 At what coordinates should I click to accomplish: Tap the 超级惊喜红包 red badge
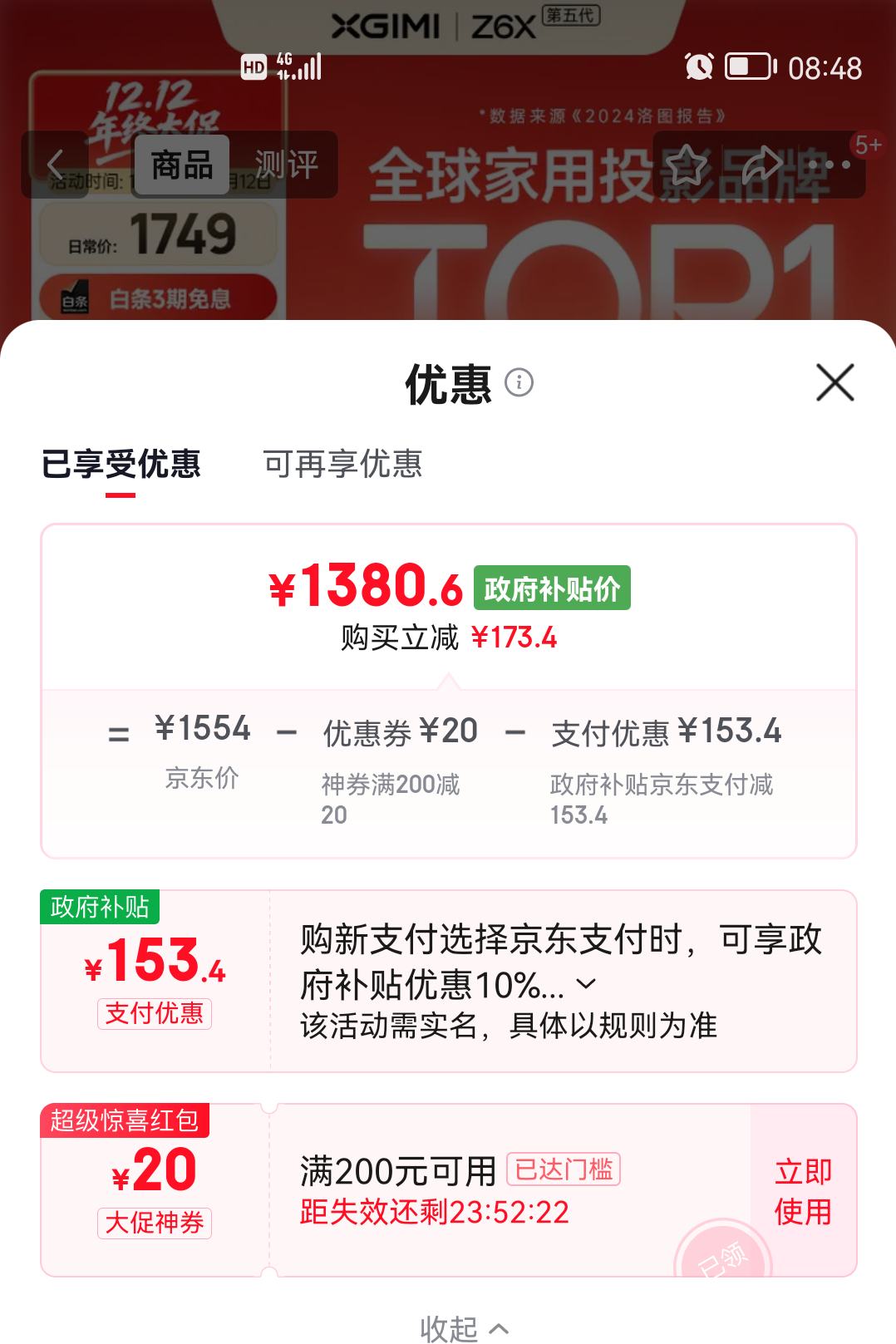[126, 1122]
